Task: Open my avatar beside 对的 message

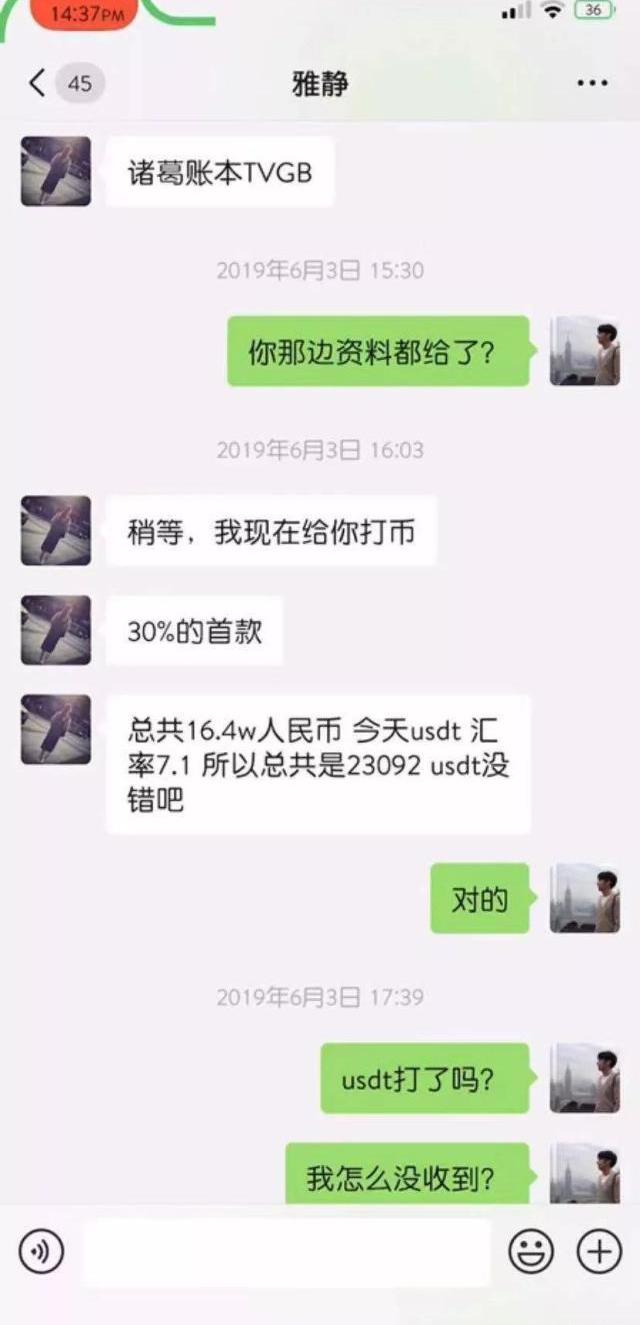Action: coord(585,898)
